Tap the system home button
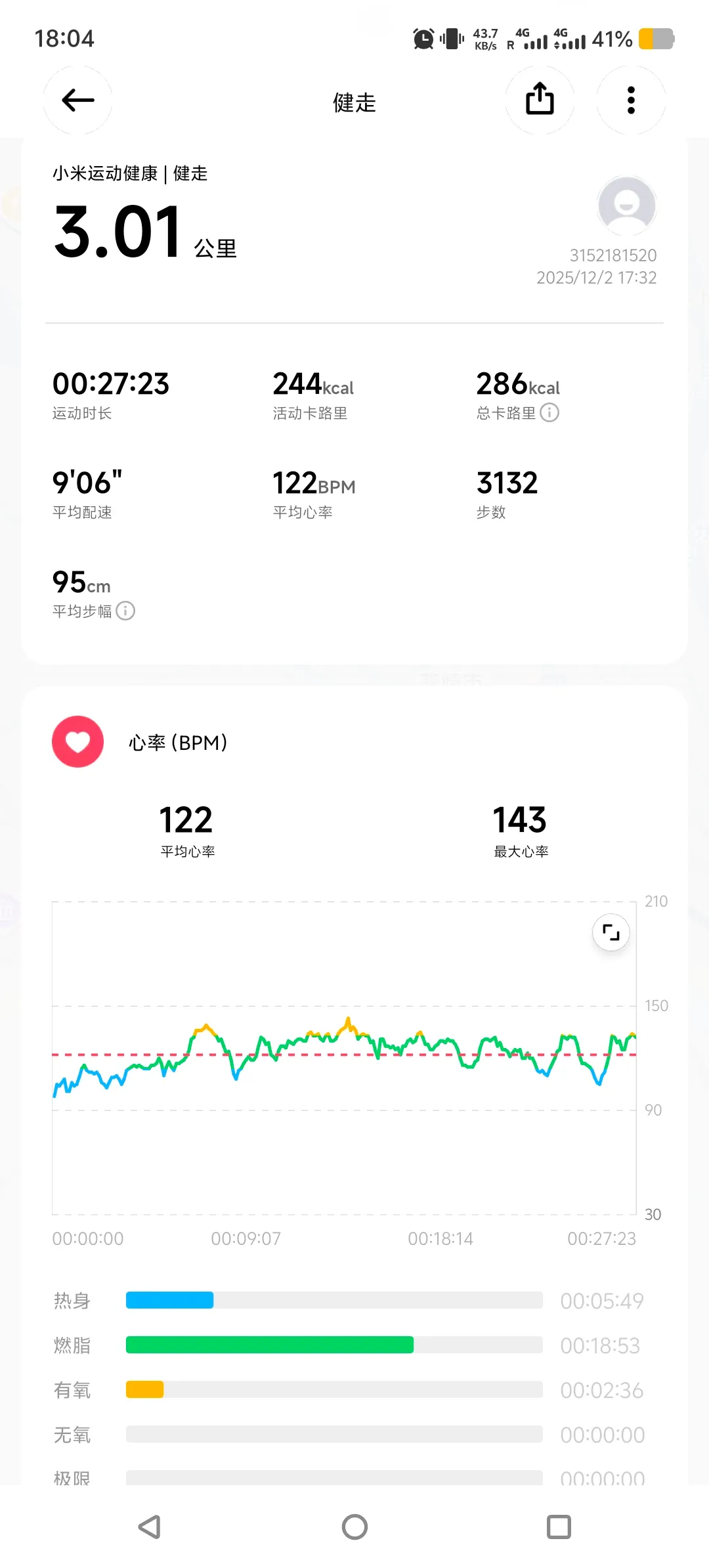The width and height of the screenshot is (709, 1568). pyautogui.click(x=354, y=1527)
